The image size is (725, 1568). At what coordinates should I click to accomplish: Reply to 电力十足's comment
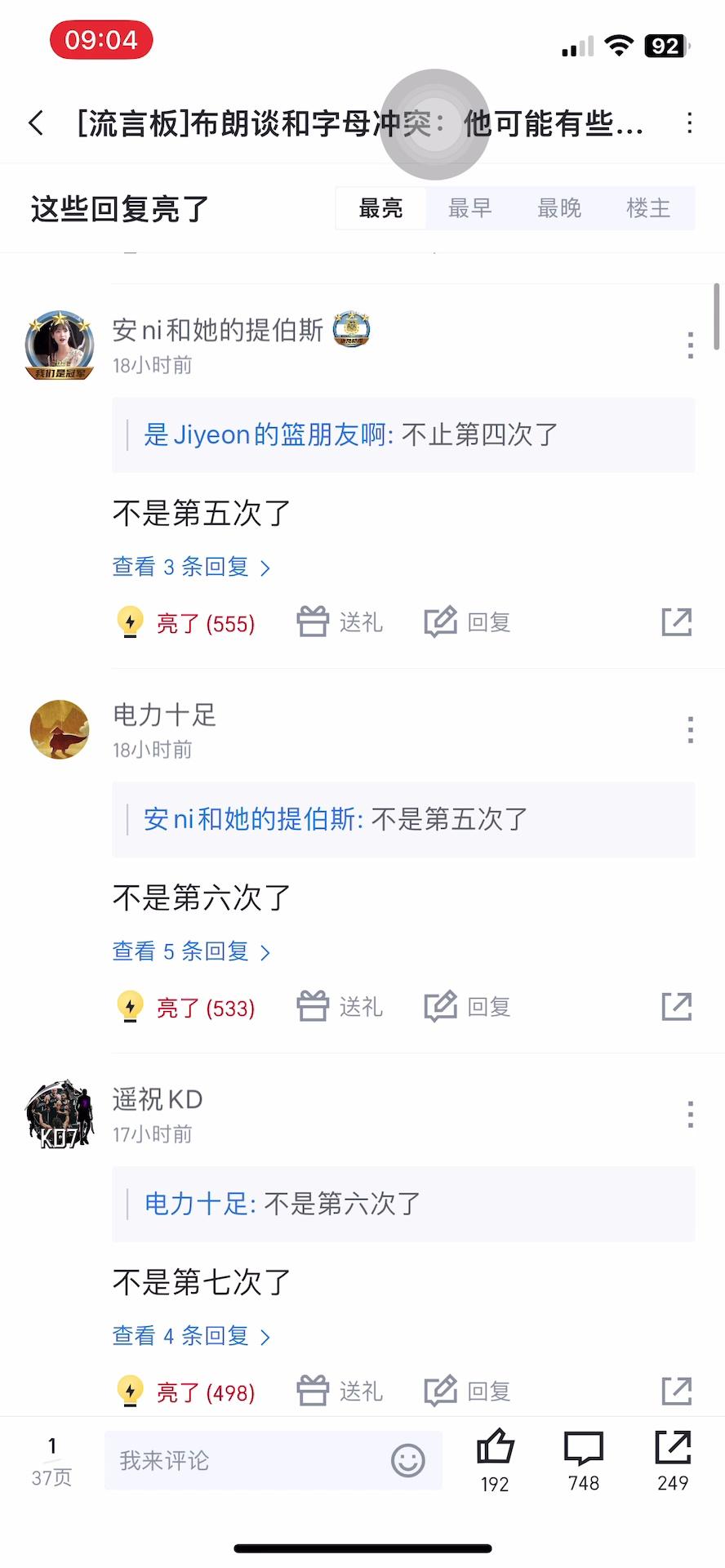(x=468, y=1007)
